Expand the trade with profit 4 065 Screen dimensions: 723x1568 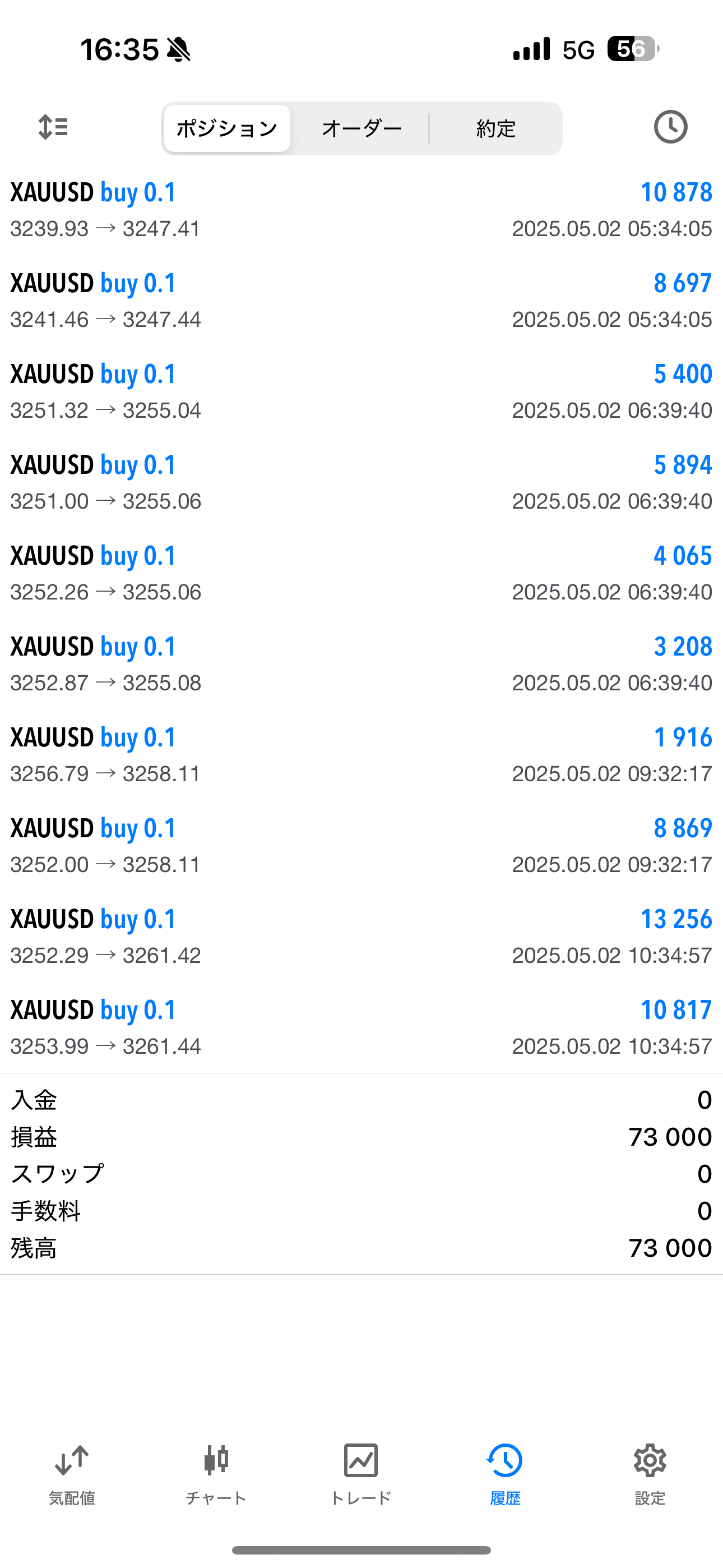tap(361, 573)
